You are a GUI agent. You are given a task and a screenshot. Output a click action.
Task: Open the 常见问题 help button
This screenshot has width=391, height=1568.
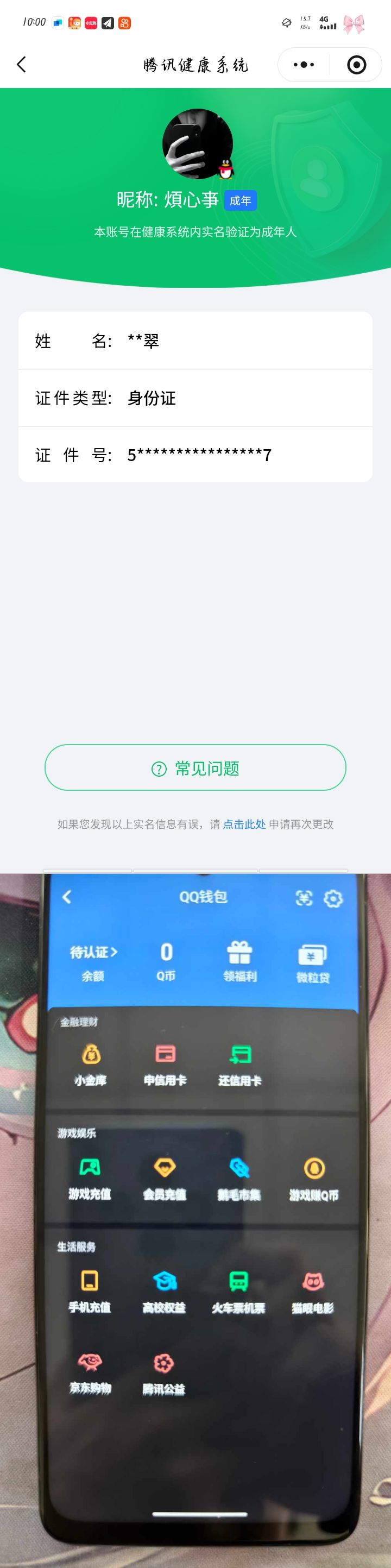[195, 767]
